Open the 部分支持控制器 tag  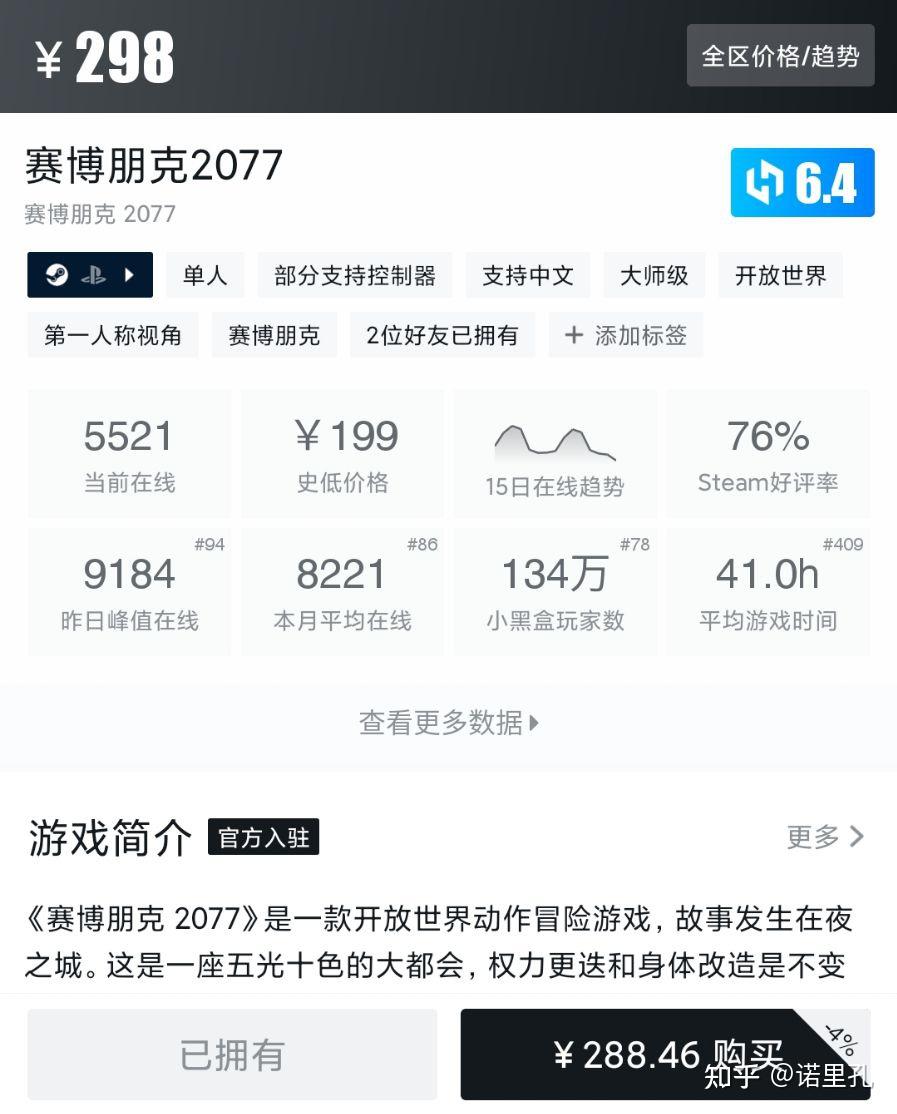(x=355, y=275)
